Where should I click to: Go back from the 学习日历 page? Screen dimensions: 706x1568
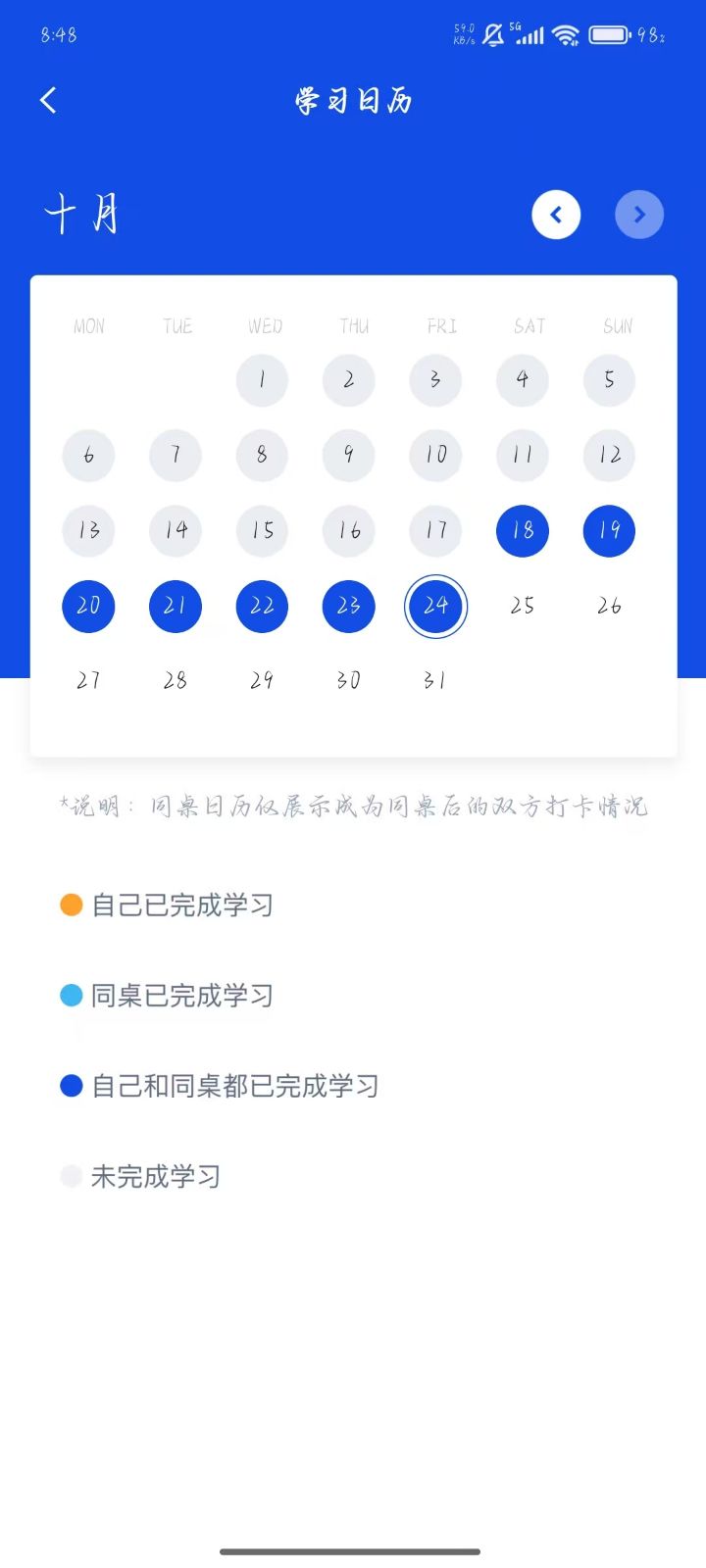48,100
